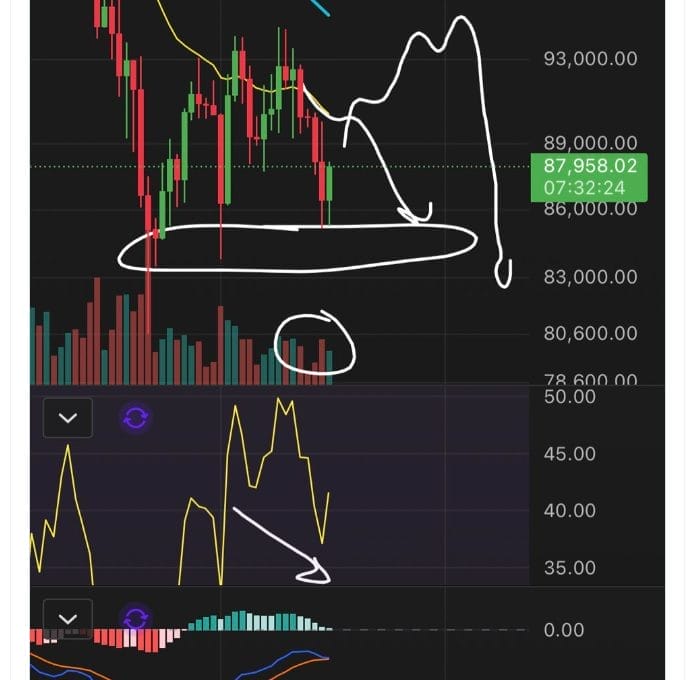Tap the purple sync icon in MACD panel

[136, 618]
